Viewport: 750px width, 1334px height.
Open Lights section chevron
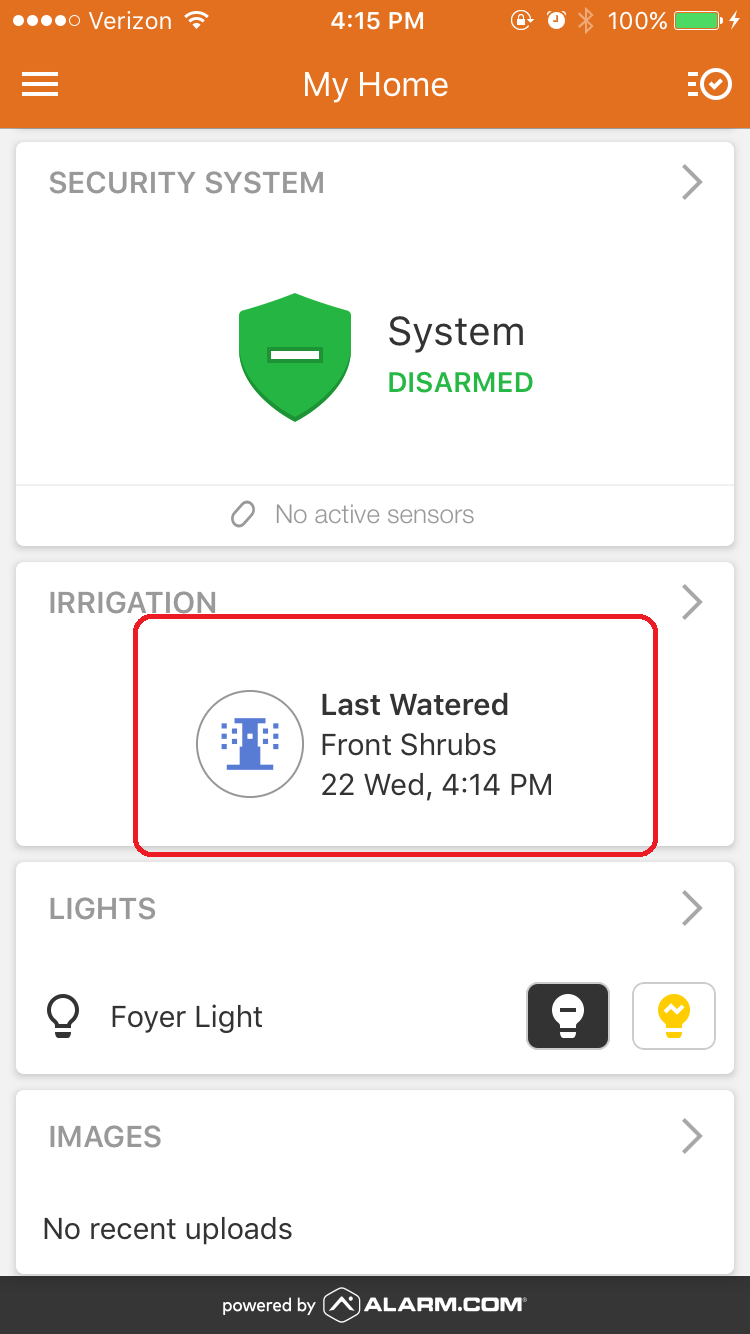(692, 908)
